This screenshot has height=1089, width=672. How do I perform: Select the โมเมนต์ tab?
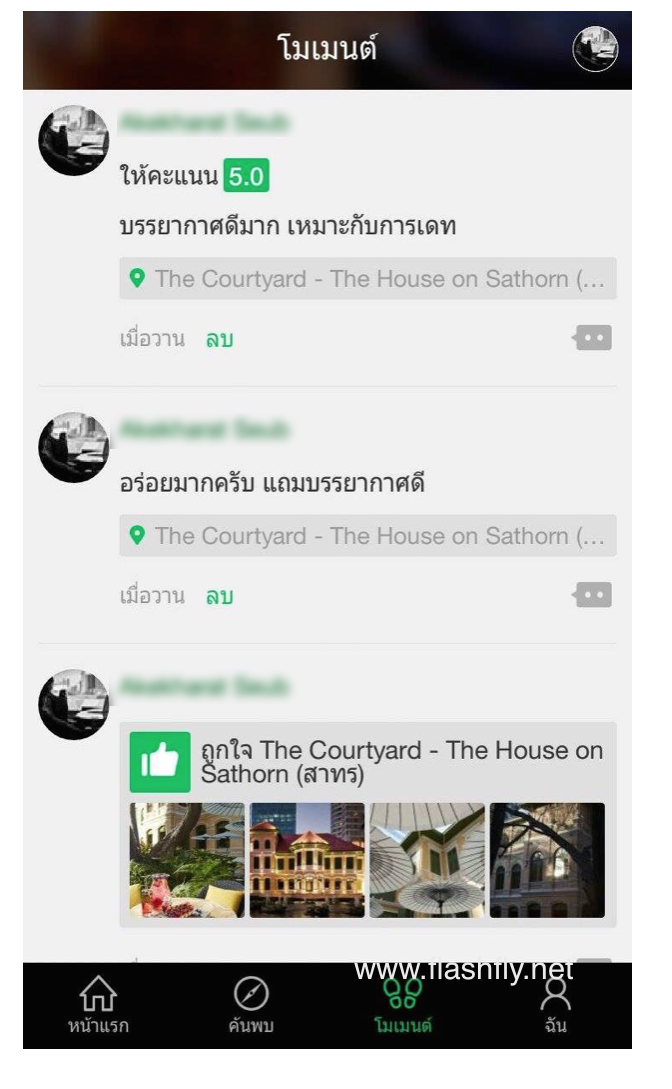point(403,1005)
